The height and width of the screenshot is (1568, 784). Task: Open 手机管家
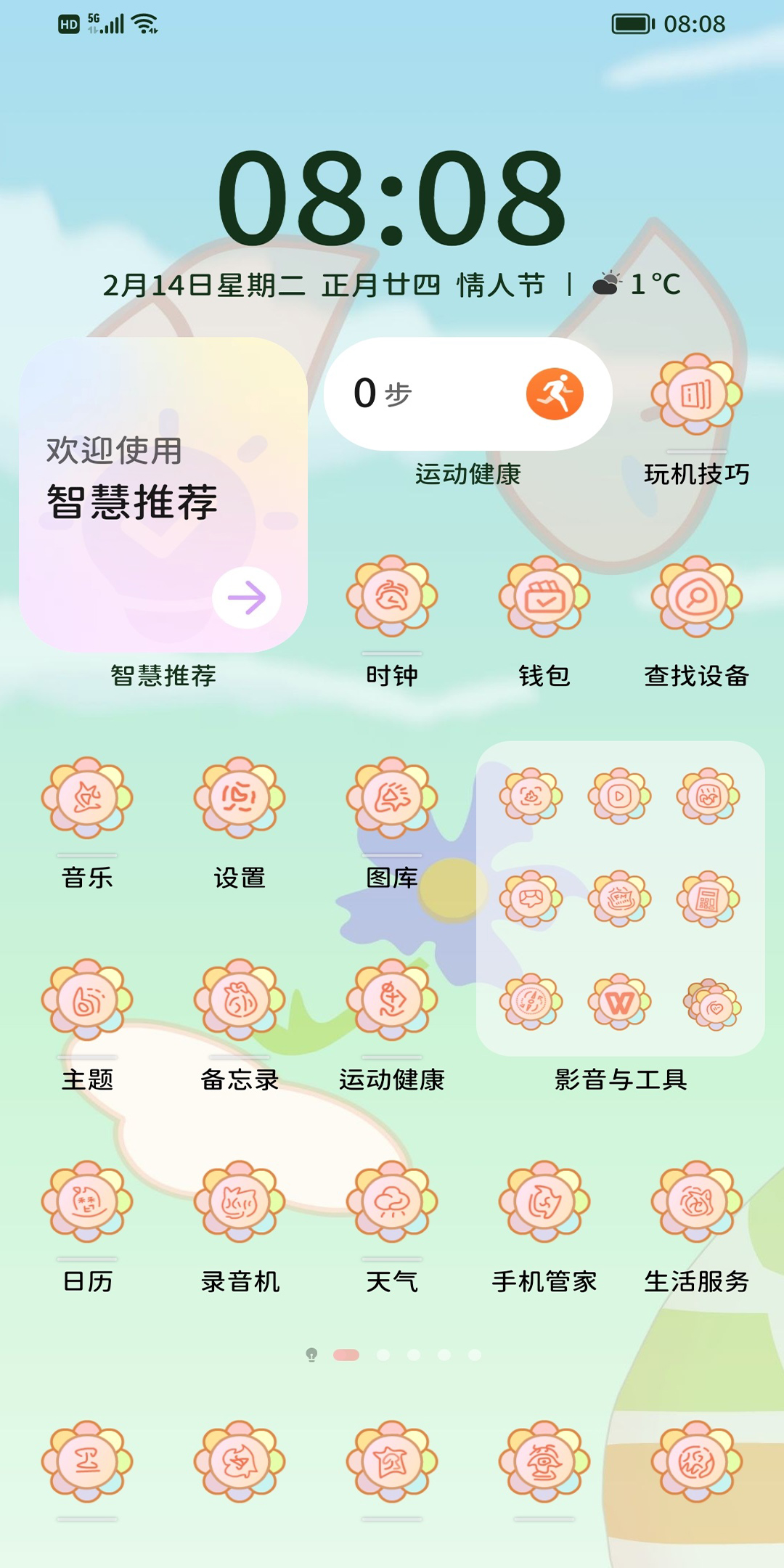pyautogui.click(x=544, y=1202)
